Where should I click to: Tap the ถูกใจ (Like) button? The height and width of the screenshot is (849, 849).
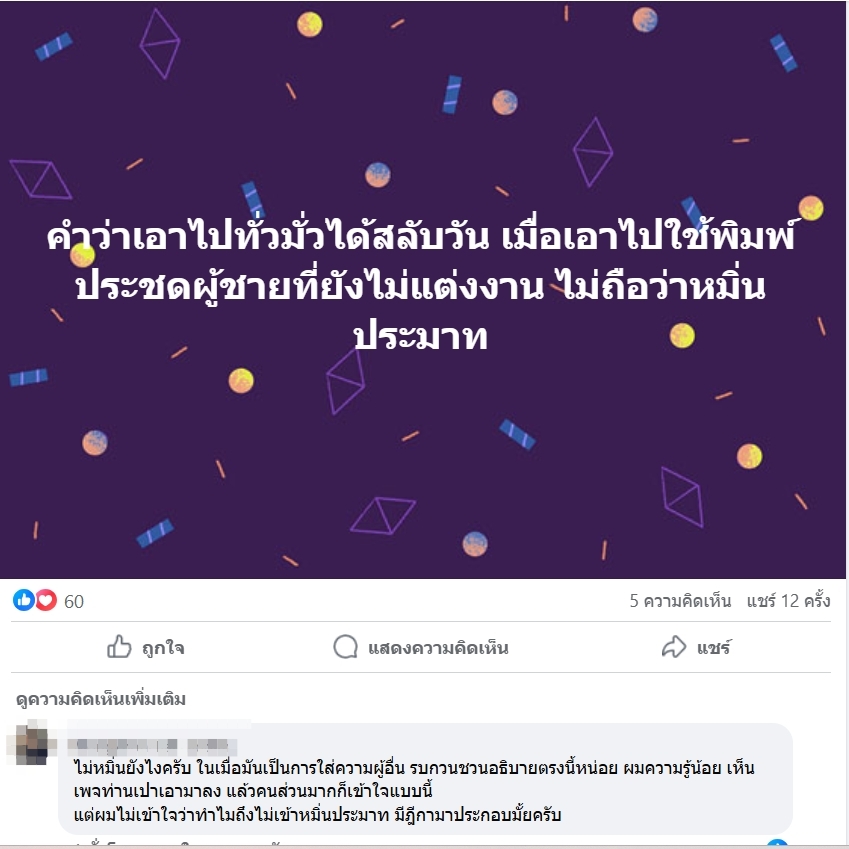tap(146, 648)
